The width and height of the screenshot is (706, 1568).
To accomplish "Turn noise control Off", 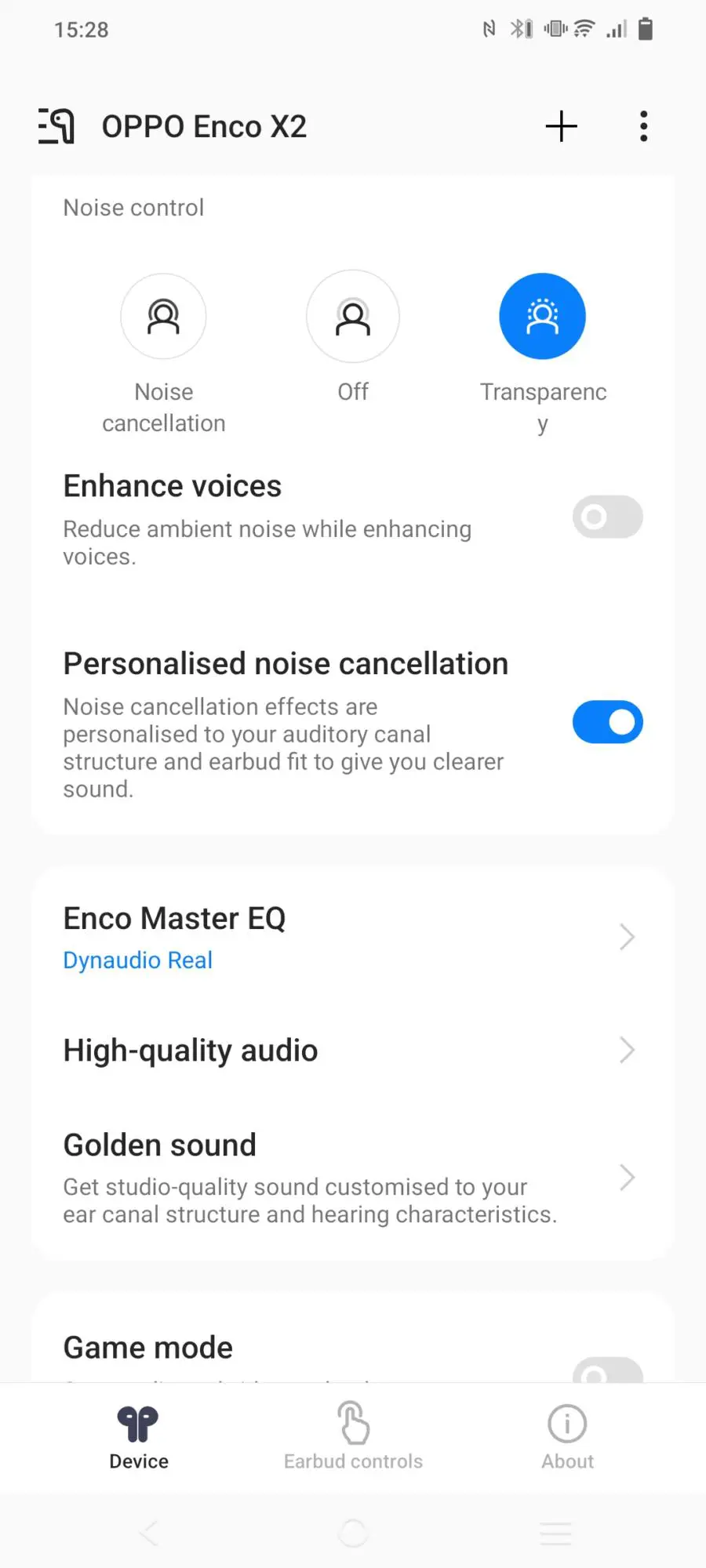I will tap(353, 316).
